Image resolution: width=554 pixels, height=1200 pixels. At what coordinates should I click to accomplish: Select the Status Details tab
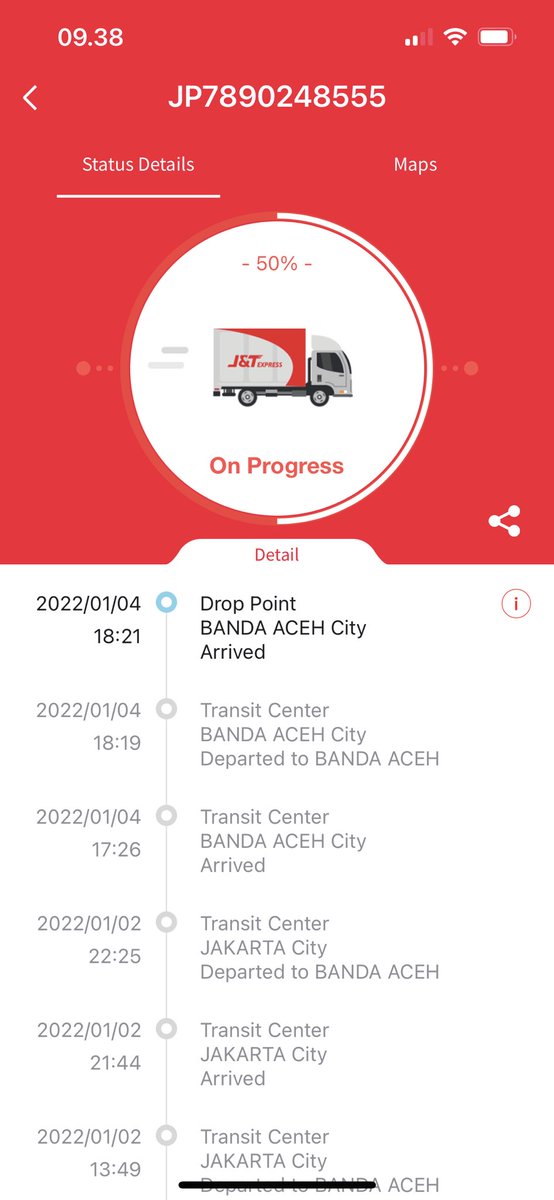tap(138, 164)
